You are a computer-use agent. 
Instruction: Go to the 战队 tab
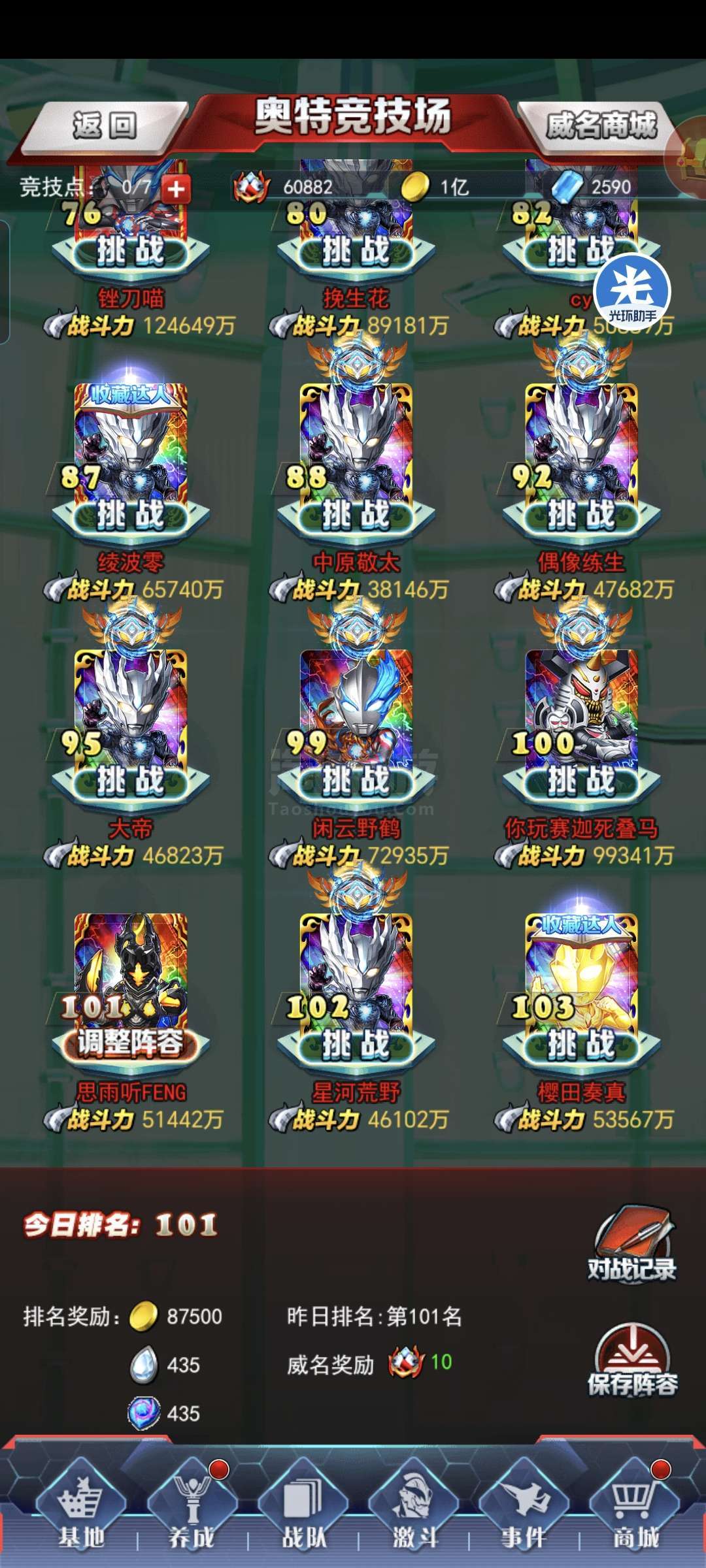click(x=303, y=1509)
